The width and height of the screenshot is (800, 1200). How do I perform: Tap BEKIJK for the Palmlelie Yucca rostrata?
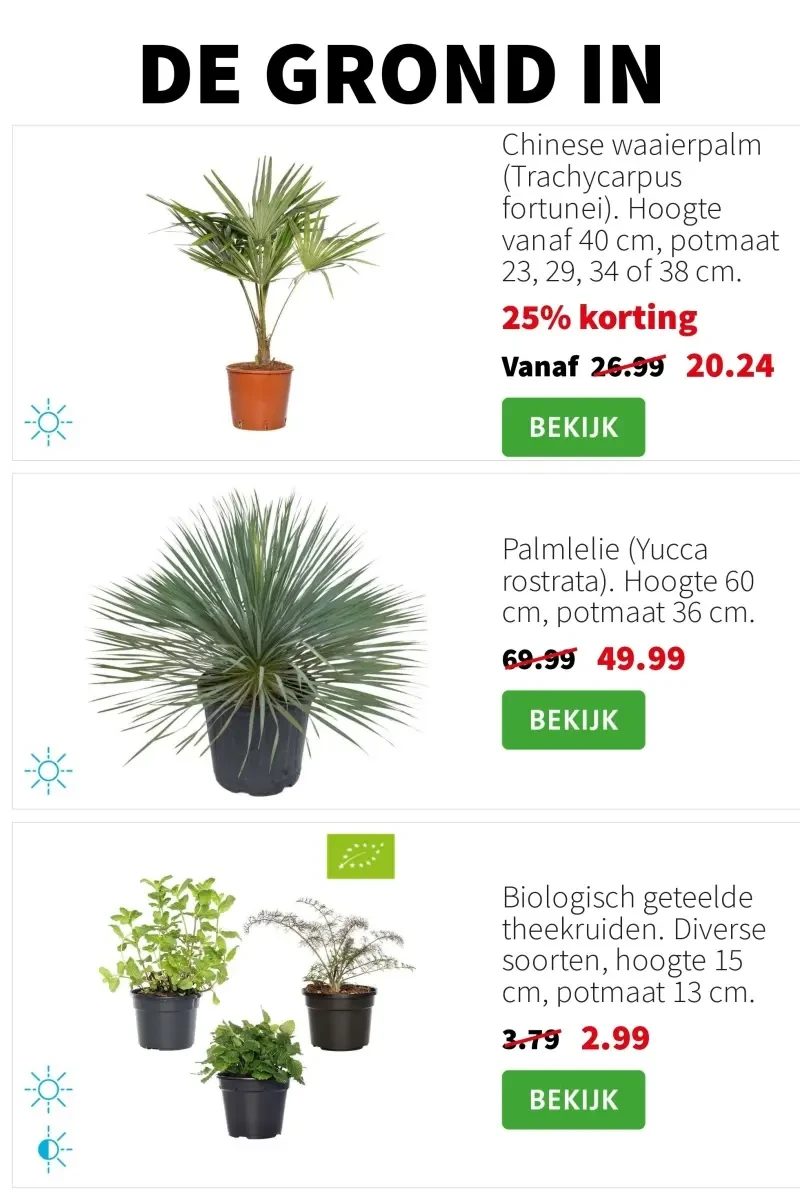[573, 720]
